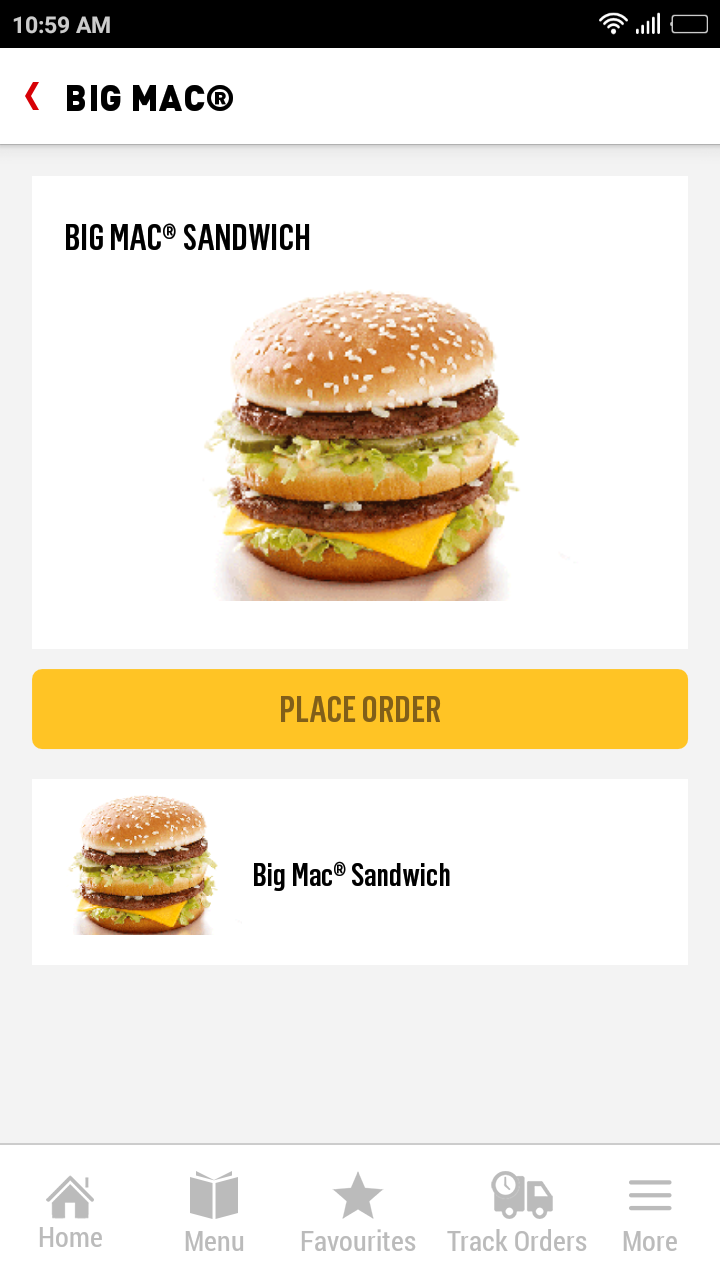The height and width of the screenshot is (1280, 720).
Task: Open the Menu tab
Action: click(214, 1213)
